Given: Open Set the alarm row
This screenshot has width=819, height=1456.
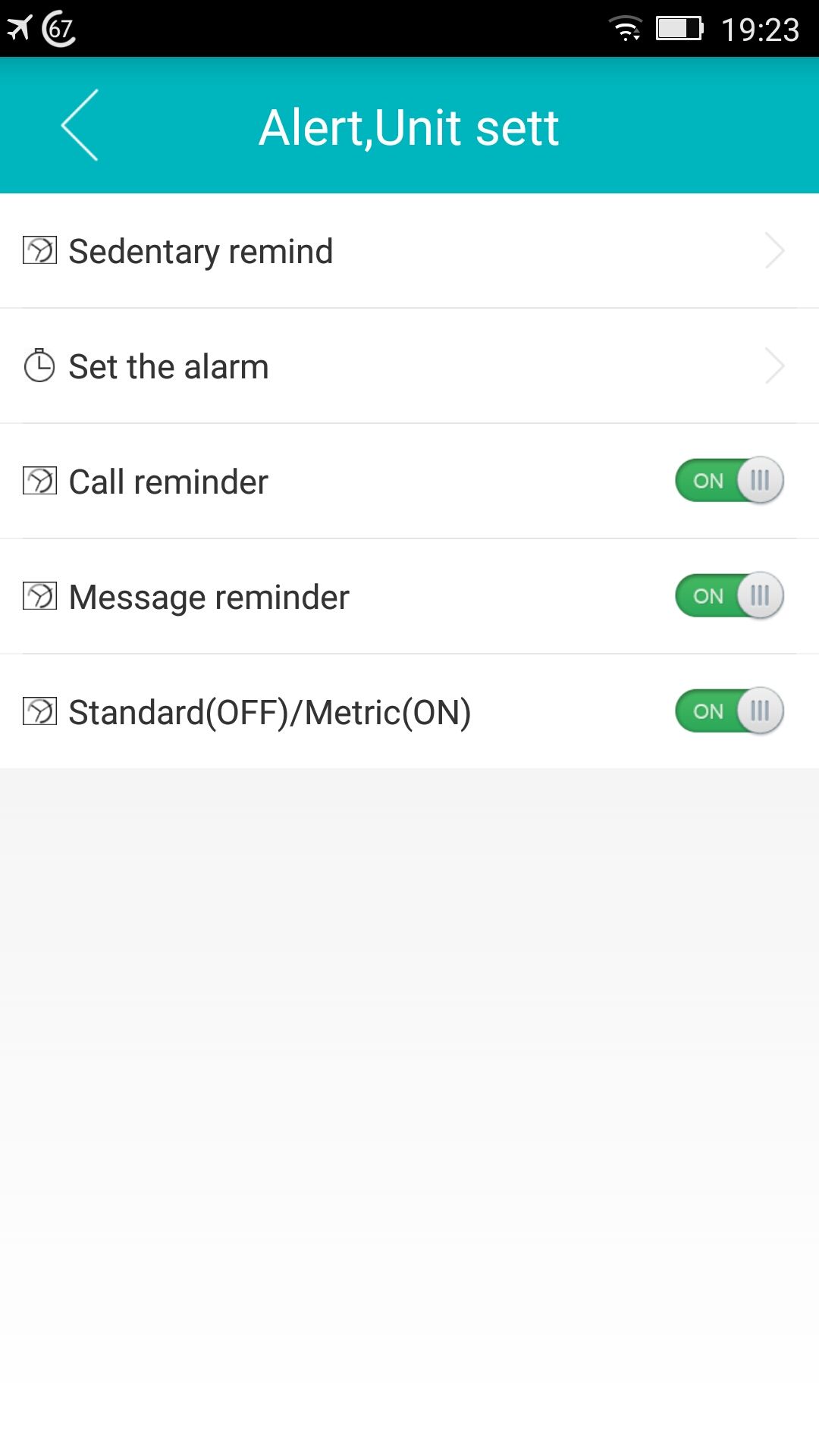Looking at the screenshot, I should coord(409,366).
